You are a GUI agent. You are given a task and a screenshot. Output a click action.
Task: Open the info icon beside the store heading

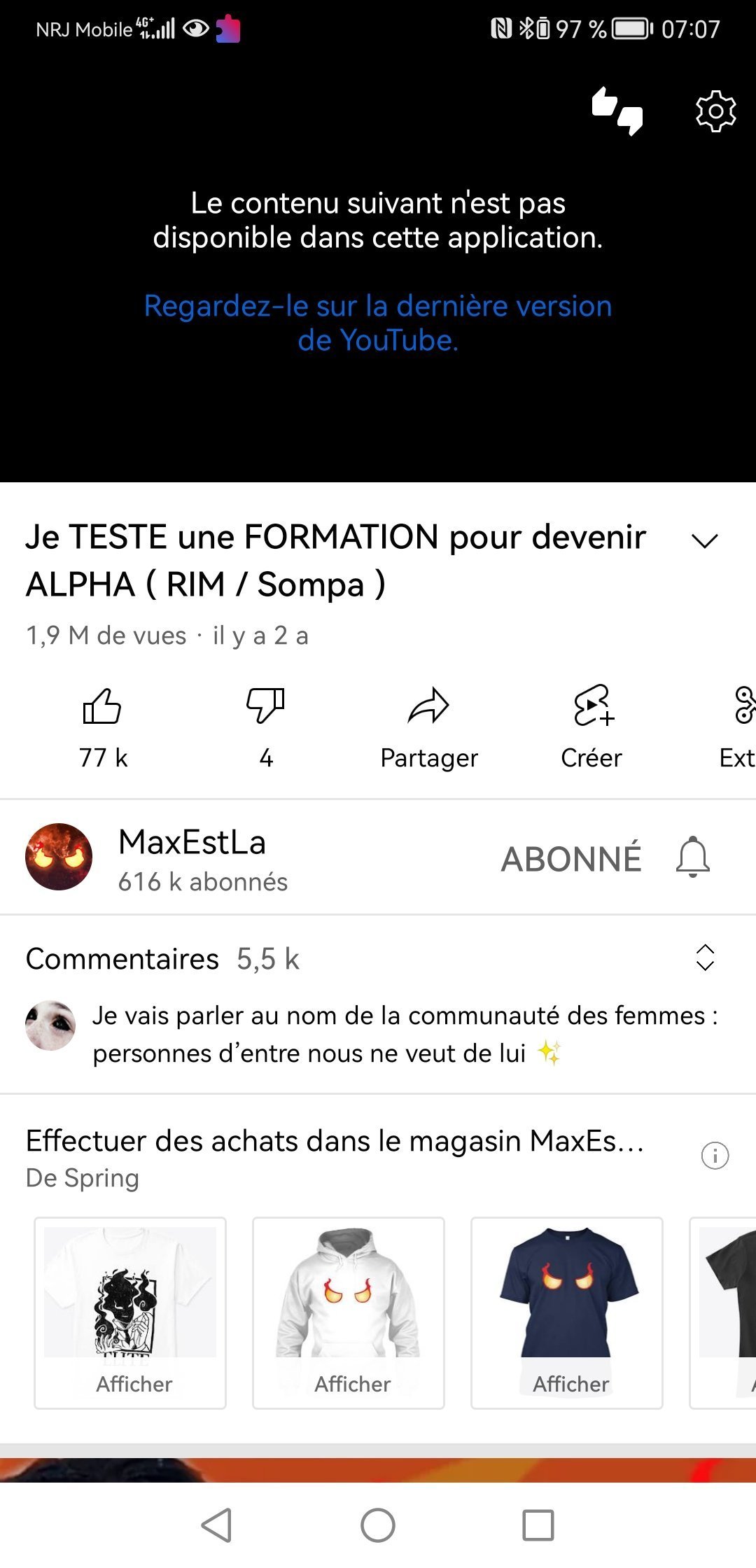[715, 1156]
